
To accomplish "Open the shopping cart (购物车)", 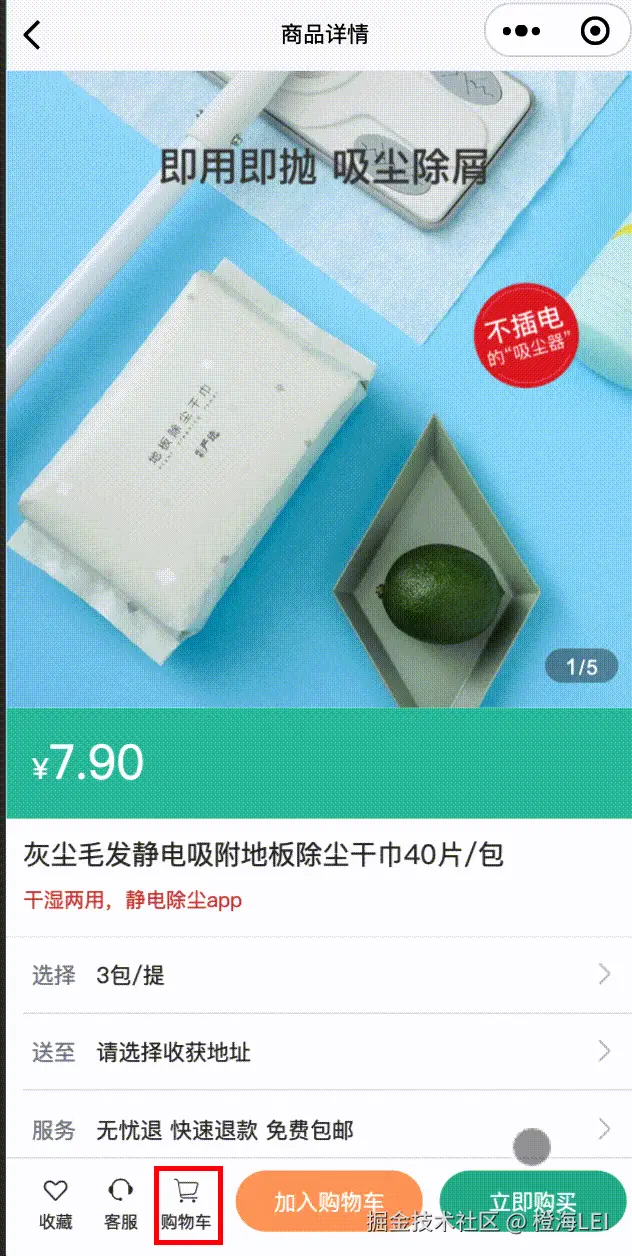I will 187,1204.
